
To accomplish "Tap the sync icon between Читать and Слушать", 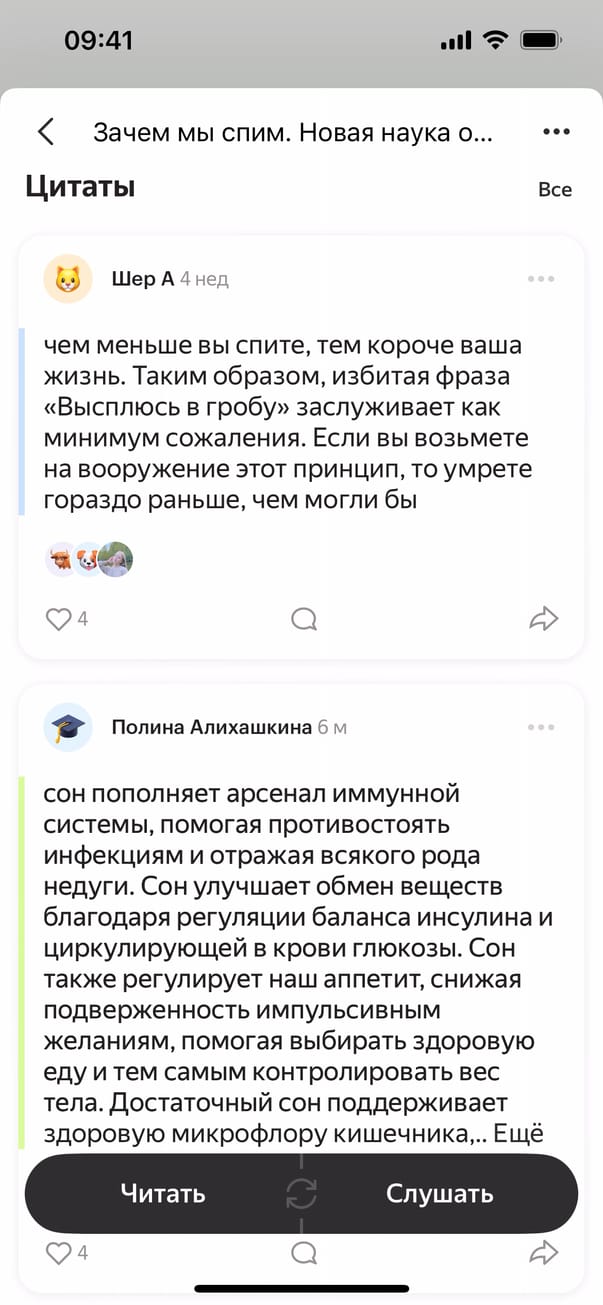I will (x=301, y=1193).
